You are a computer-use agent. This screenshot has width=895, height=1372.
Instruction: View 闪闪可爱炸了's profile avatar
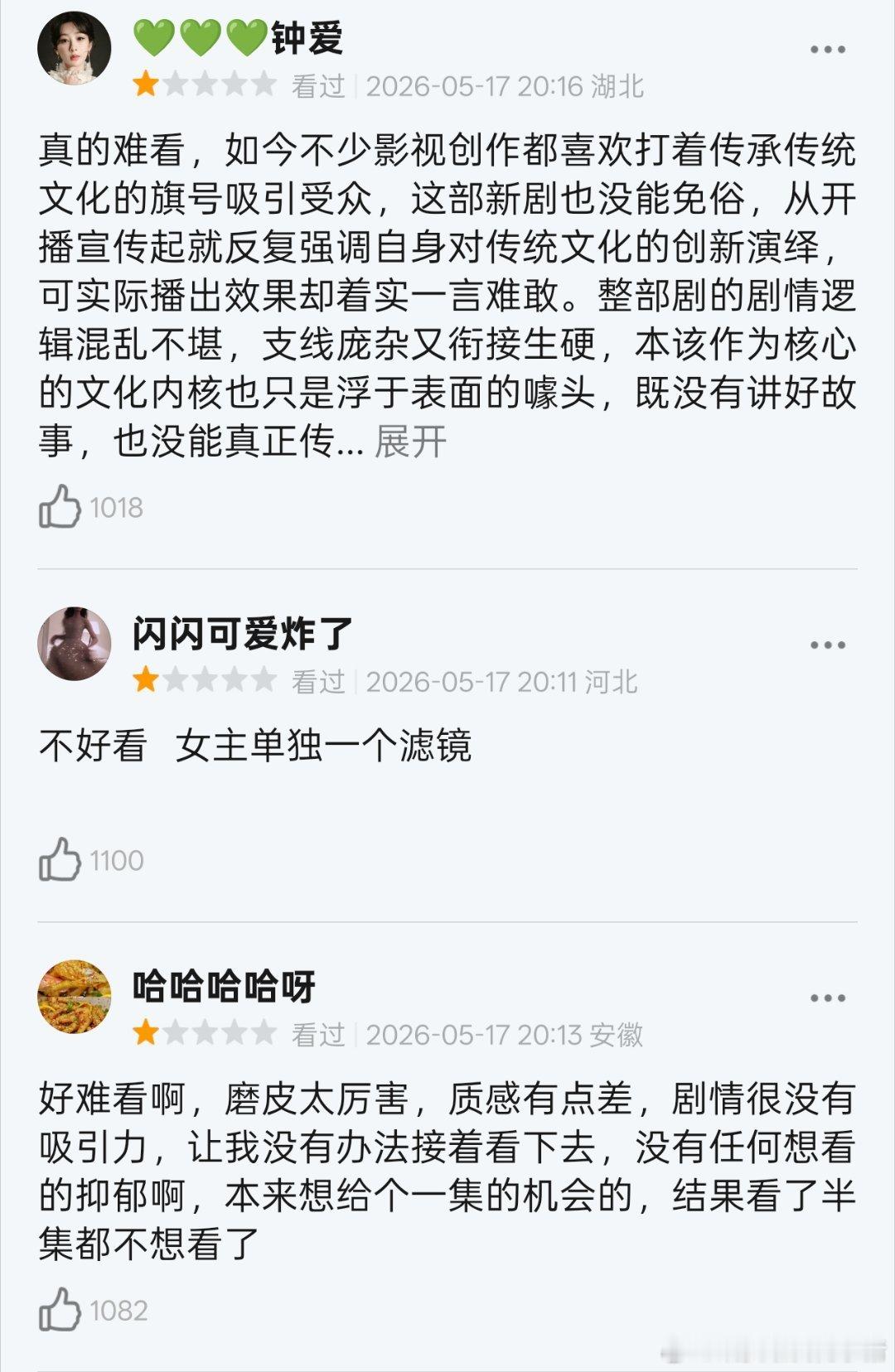[x=75, y=644]
